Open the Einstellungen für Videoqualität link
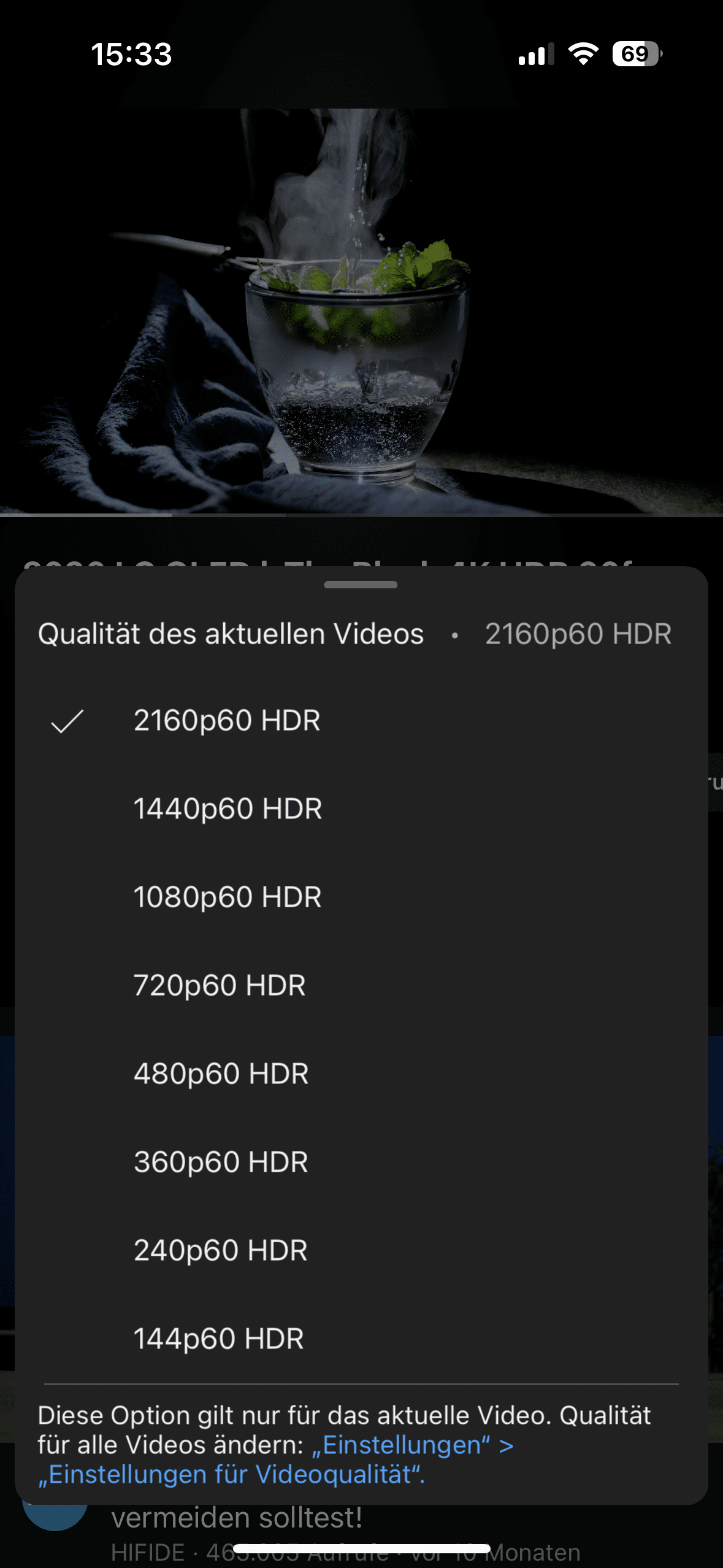This screenshot has width=723, height=1568. tap(232, 1475)
